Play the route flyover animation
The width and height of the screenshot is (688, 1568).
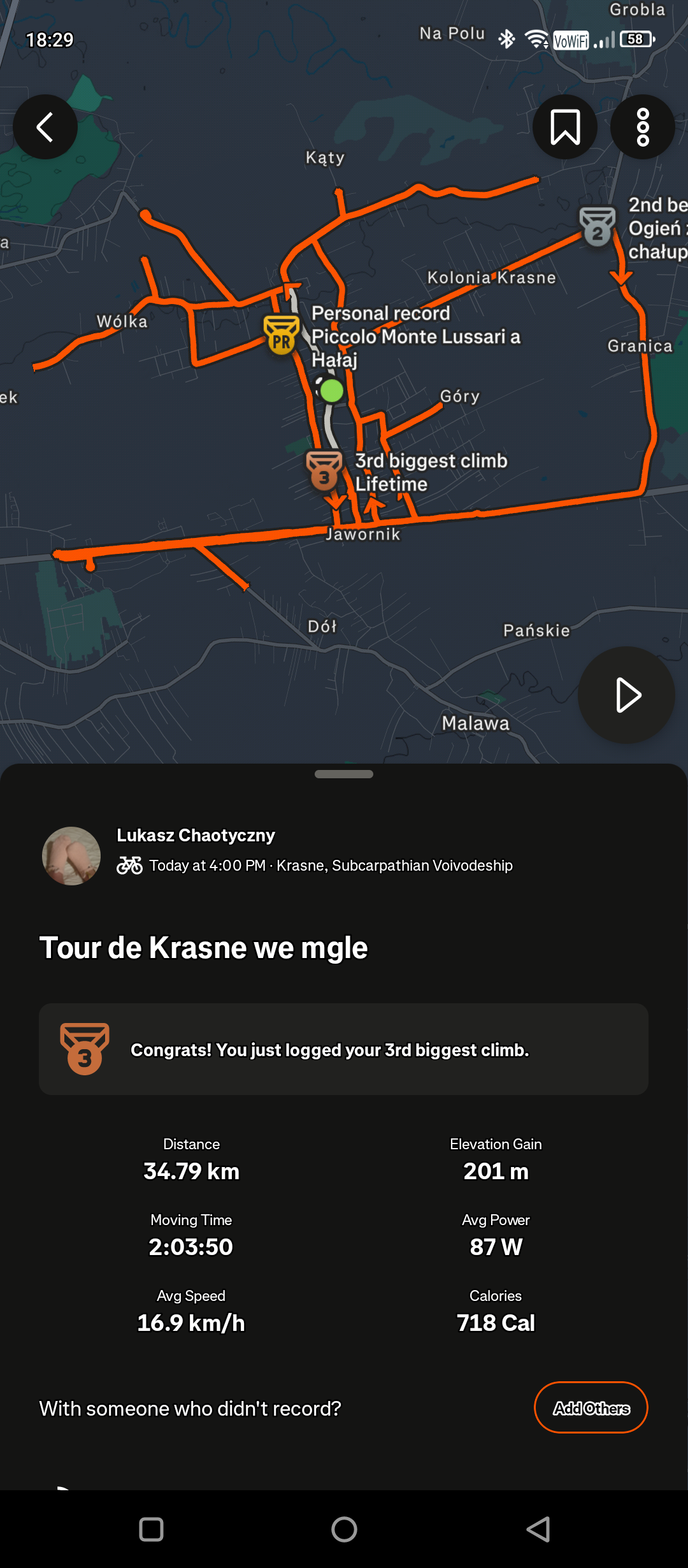pos(626,695)
